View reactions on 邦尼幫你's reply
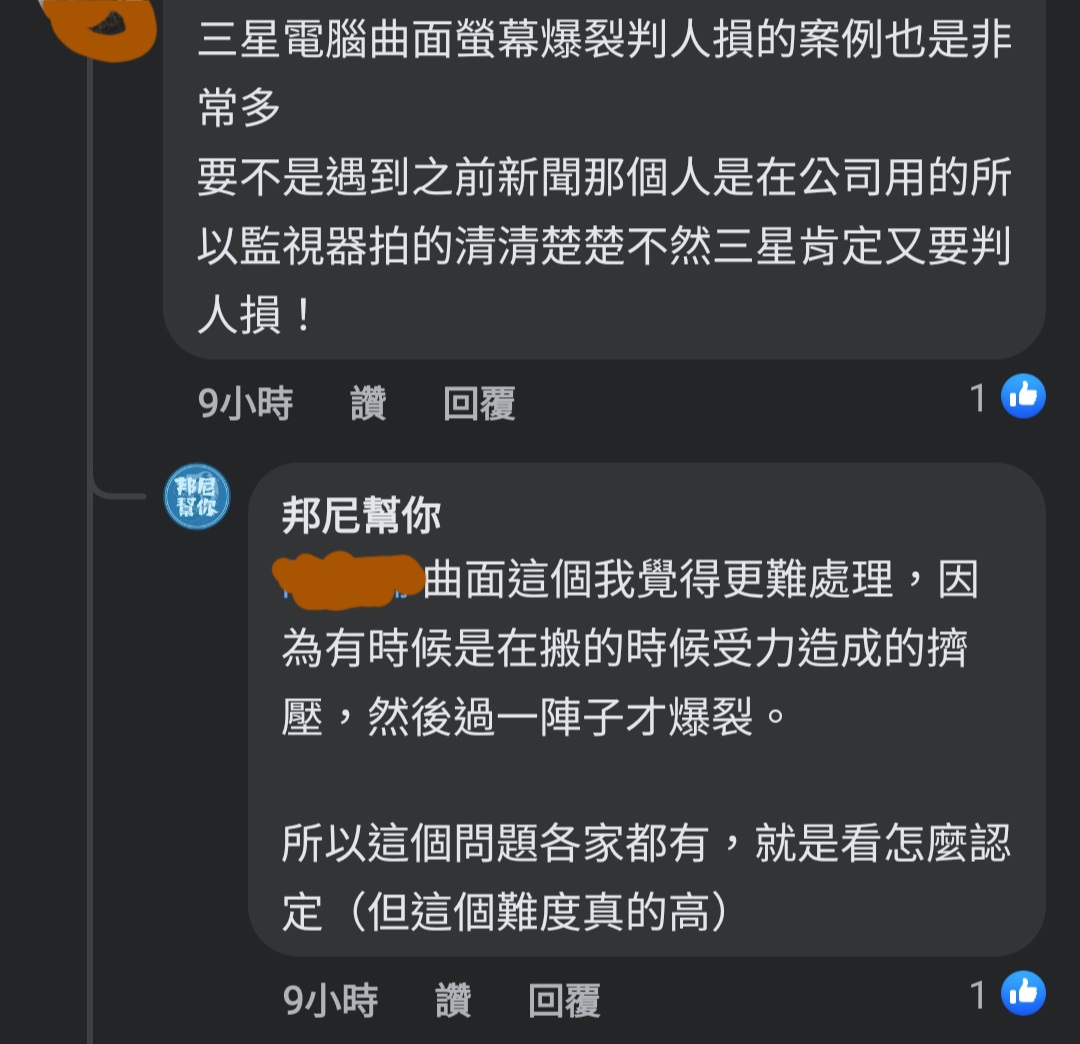Viewport: 1080px width, 1044px height. [1007, 994]
